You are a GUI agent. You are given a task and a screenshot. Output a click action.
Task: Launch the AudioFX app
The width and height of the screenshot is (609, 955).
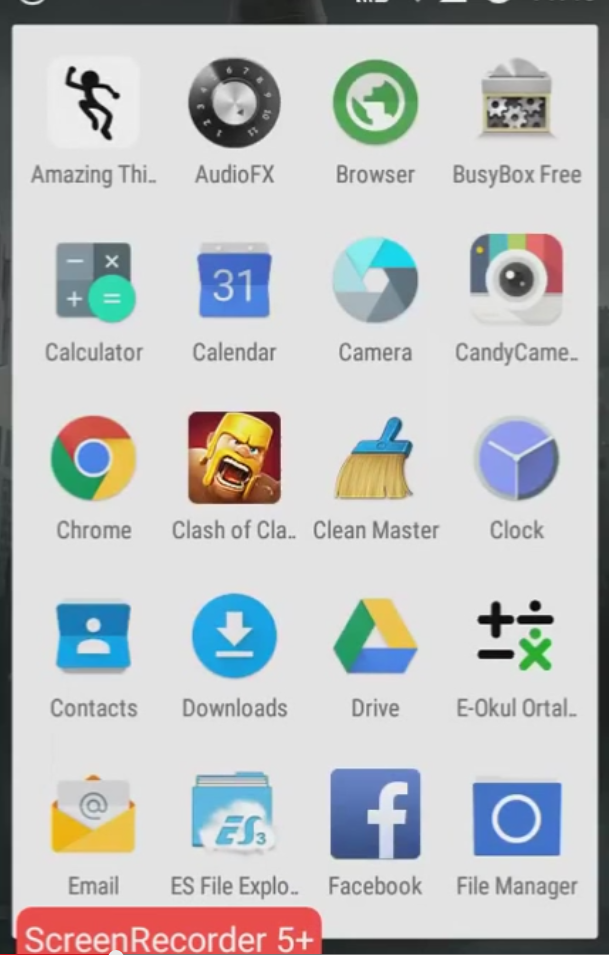click(234, 103)
